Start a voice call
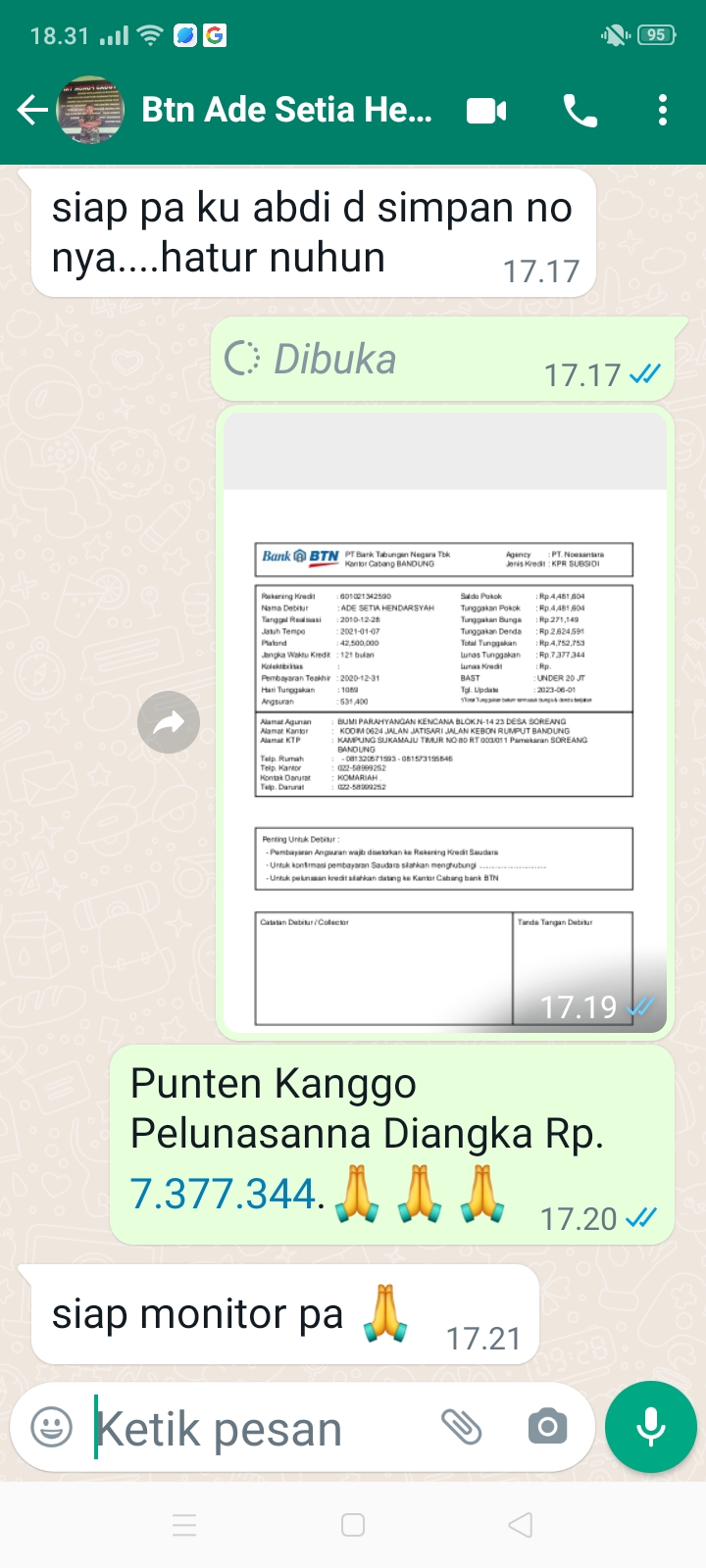Screen dimensions: 706x1568 (580, 111)
